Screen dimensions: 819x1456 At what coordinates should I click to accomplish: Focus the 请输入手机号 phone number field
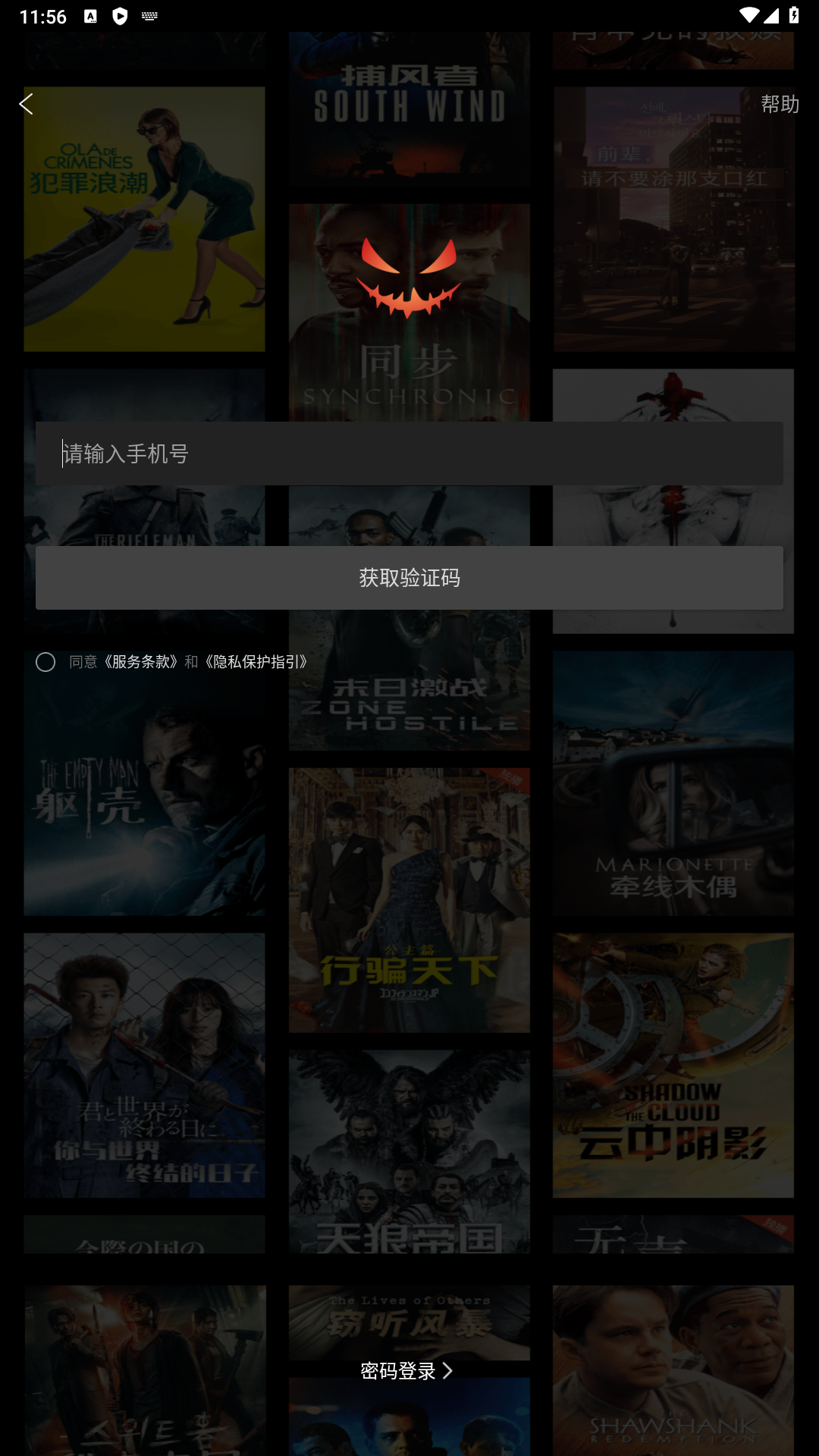point(409,453)
